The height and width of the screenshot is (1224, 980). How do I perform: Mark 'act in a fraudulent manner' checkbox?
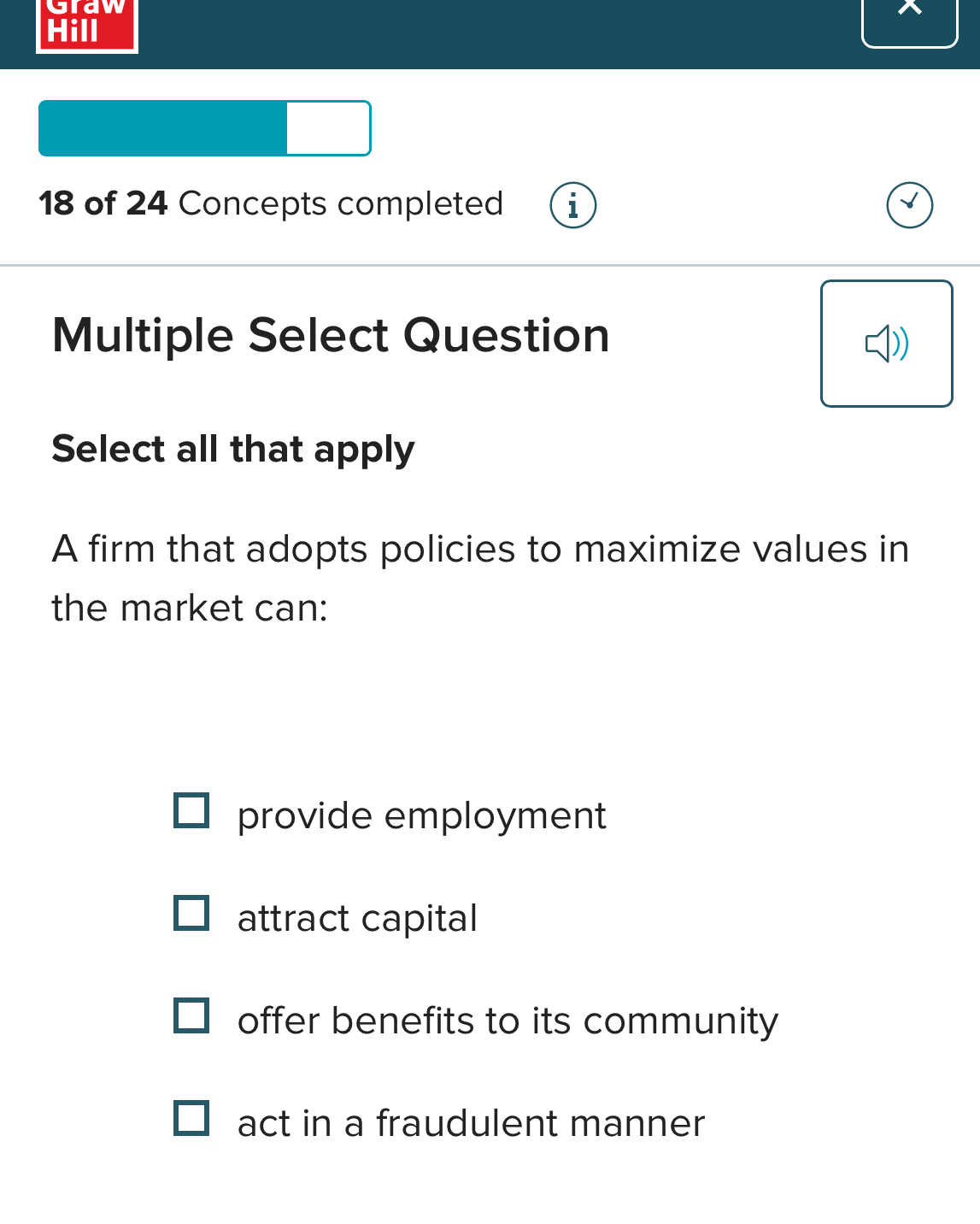(191, 1118)
